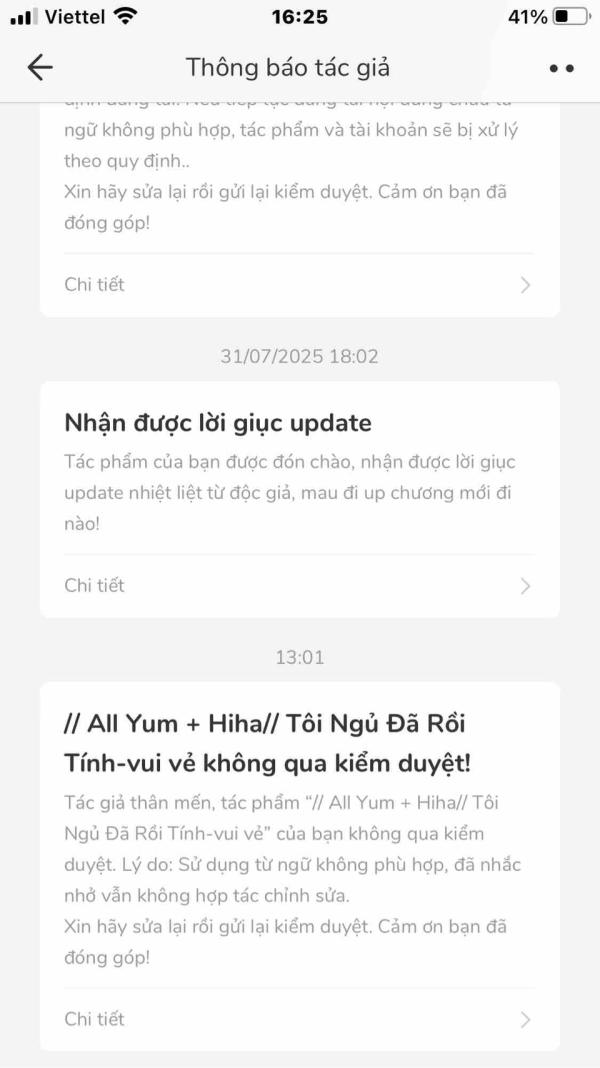Open the Nhận được lời giục update card
This screenshot has height=1068, width=600.
coord(298,470)
